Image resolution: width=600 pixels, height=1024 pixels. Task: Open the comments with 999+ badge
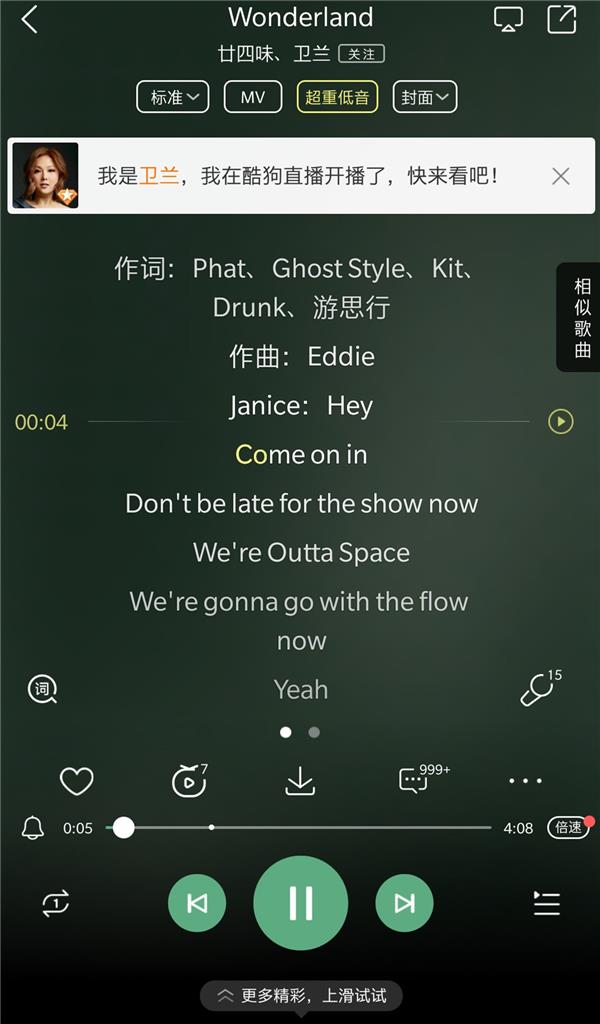[x=414, y=781]
